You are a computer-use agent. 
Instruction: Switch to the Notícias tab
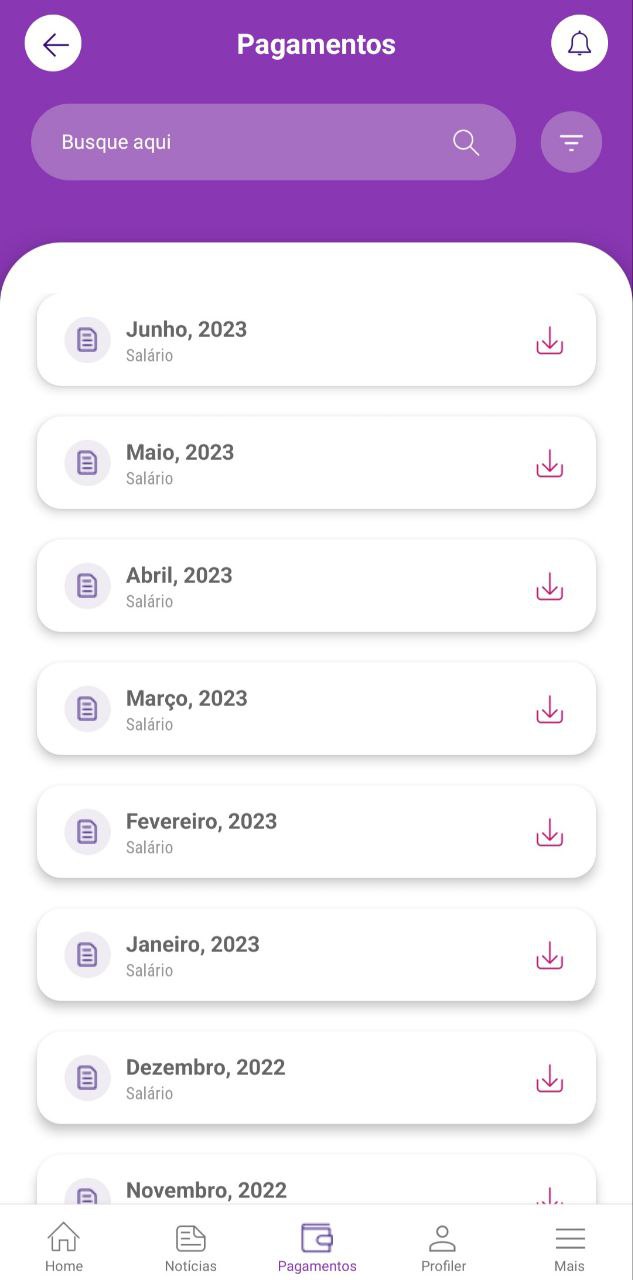[x=190, y=1246]
